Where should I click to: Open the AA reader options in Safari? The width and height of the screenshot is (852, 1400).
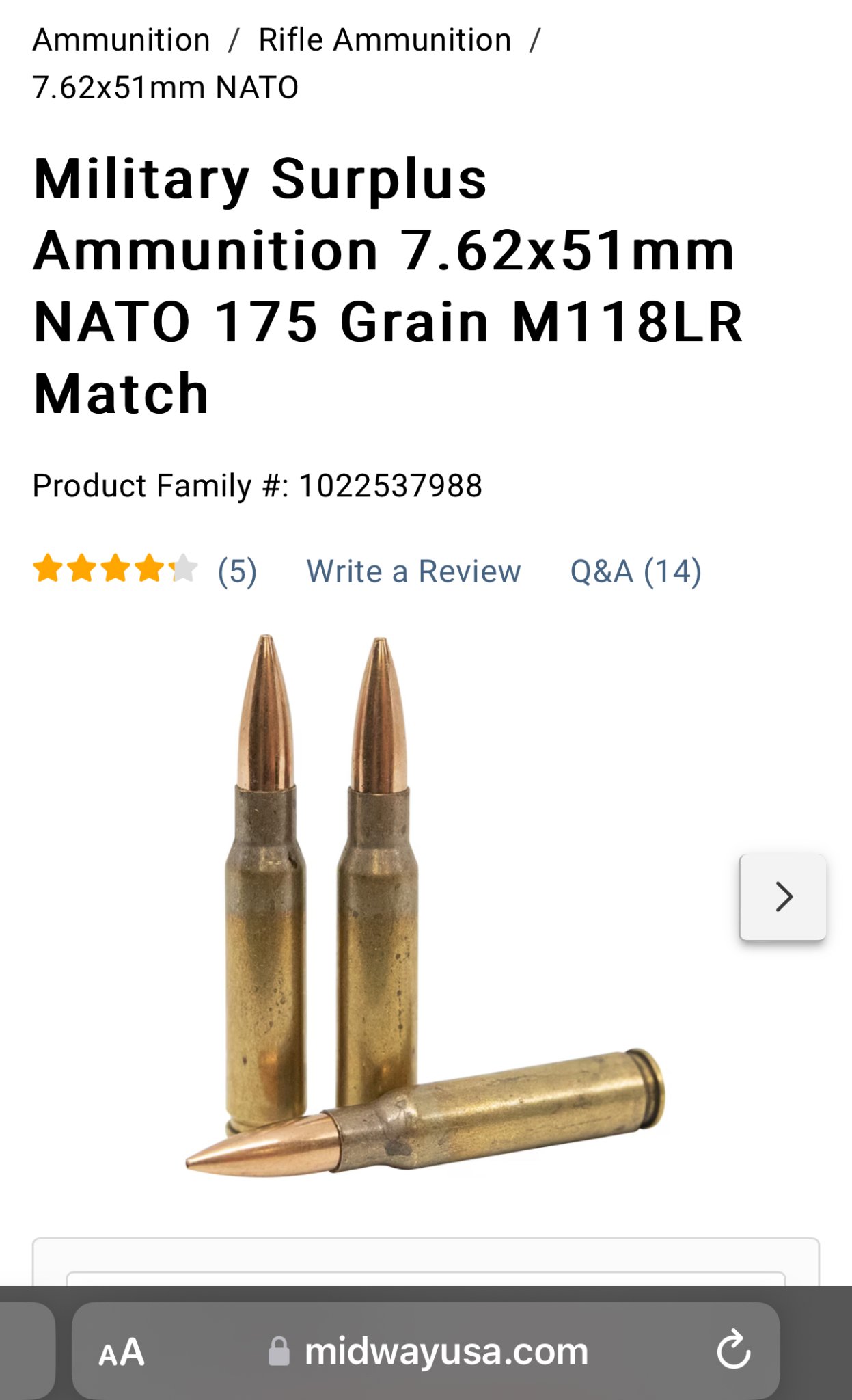click(x=122, y=1351)
